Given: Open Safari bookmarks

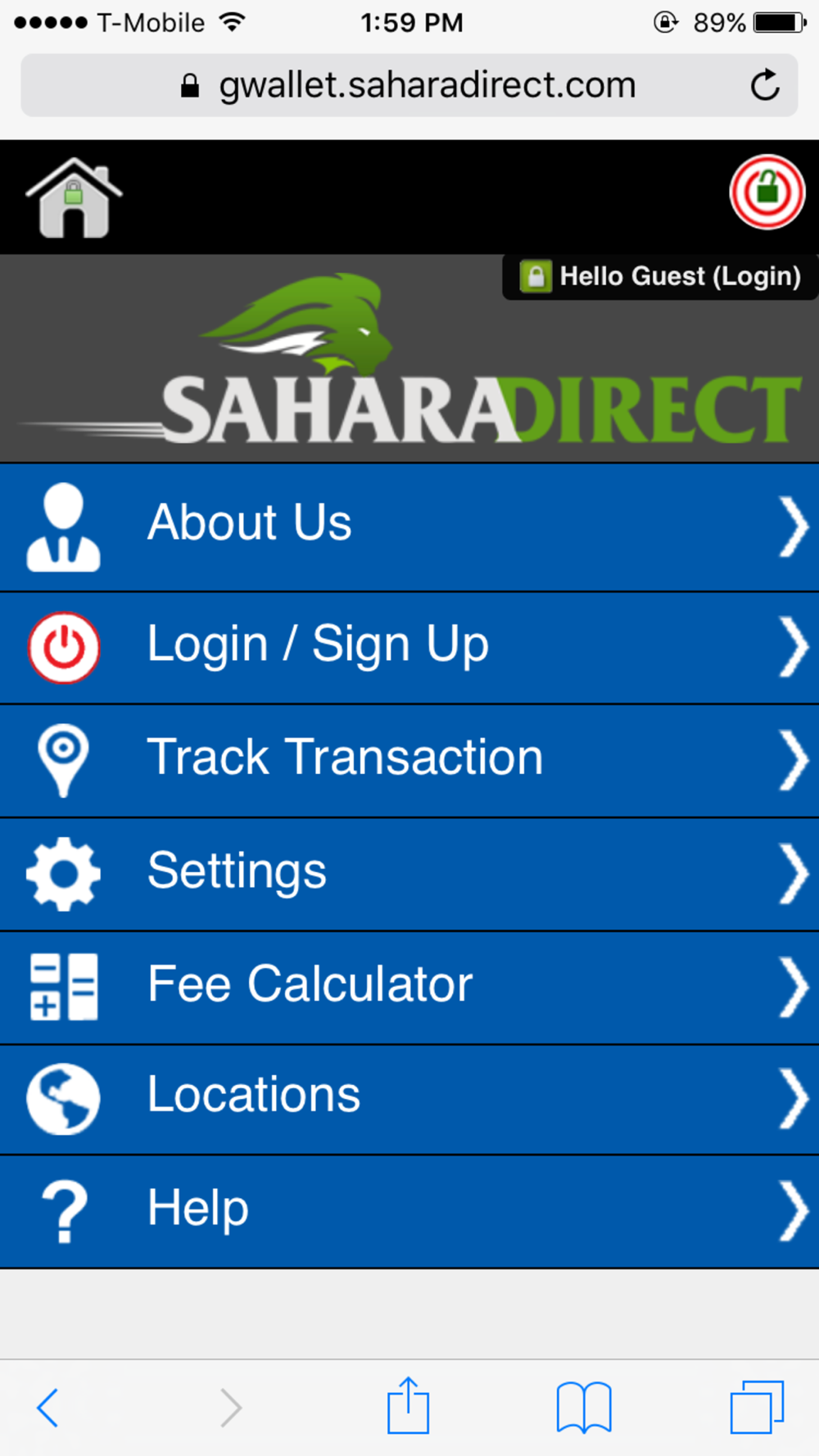Looking at the screenshot, I should pos(584,1407).
